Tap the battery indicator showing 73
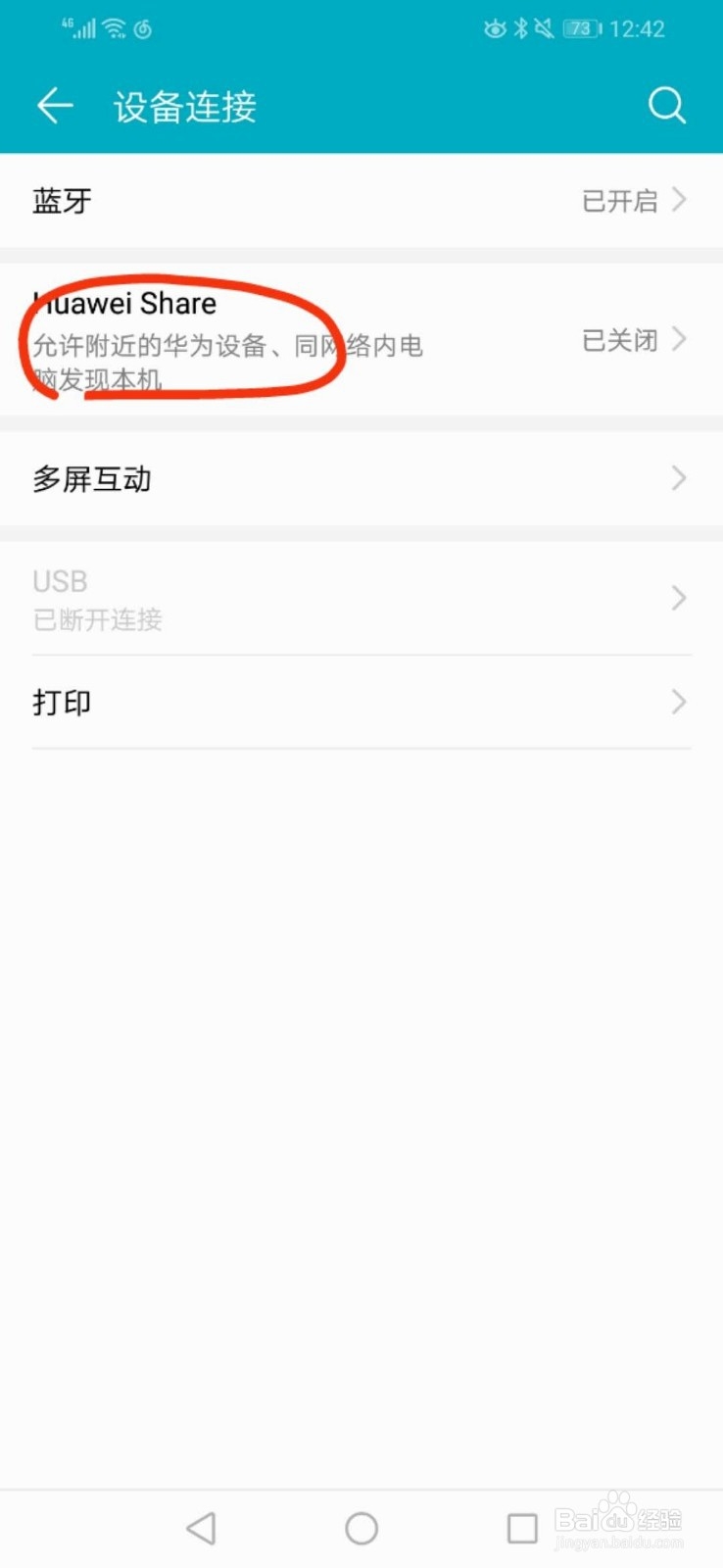 click(580, 29)
